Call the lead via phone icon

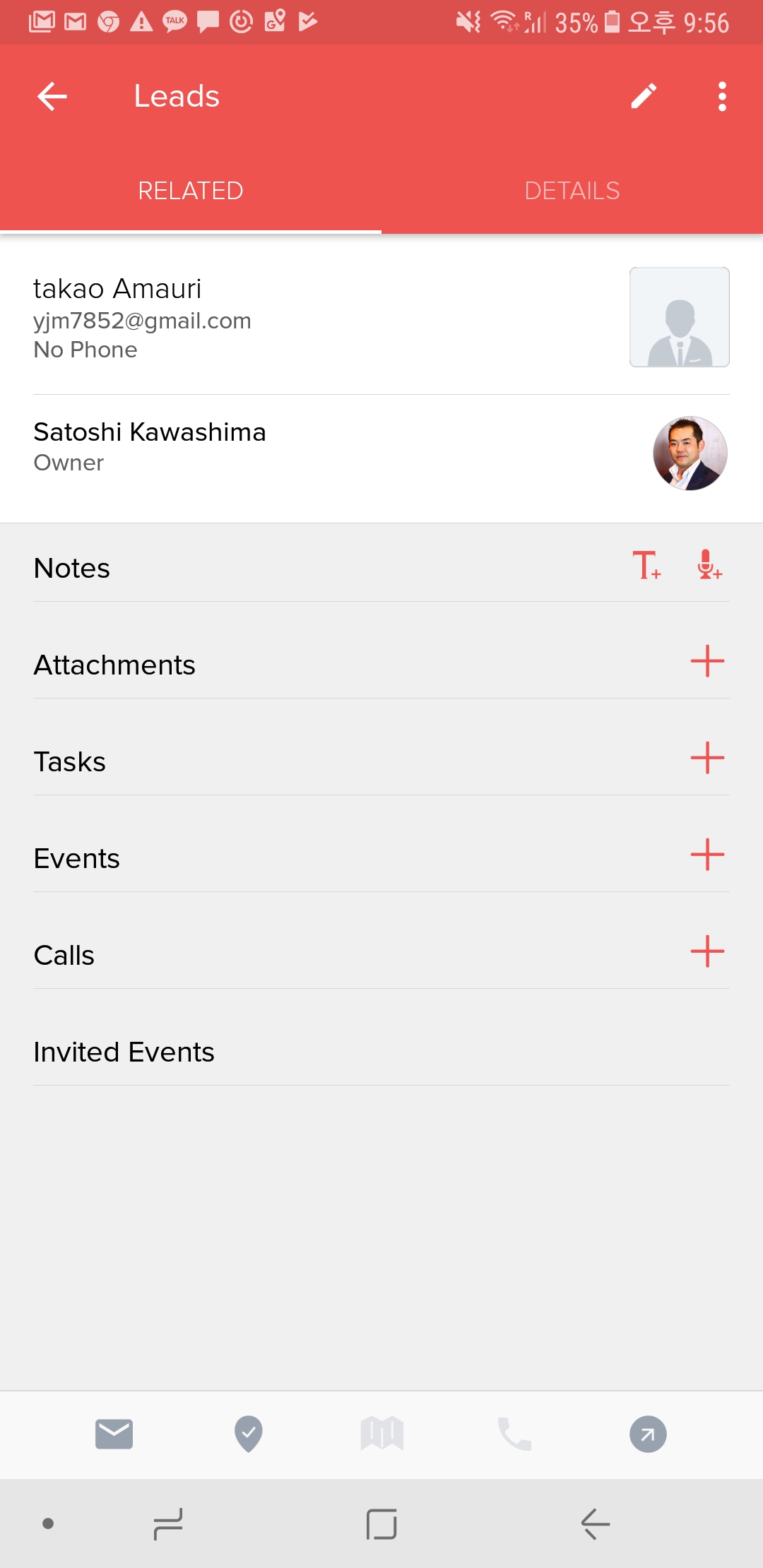(x=514, y=1435)
